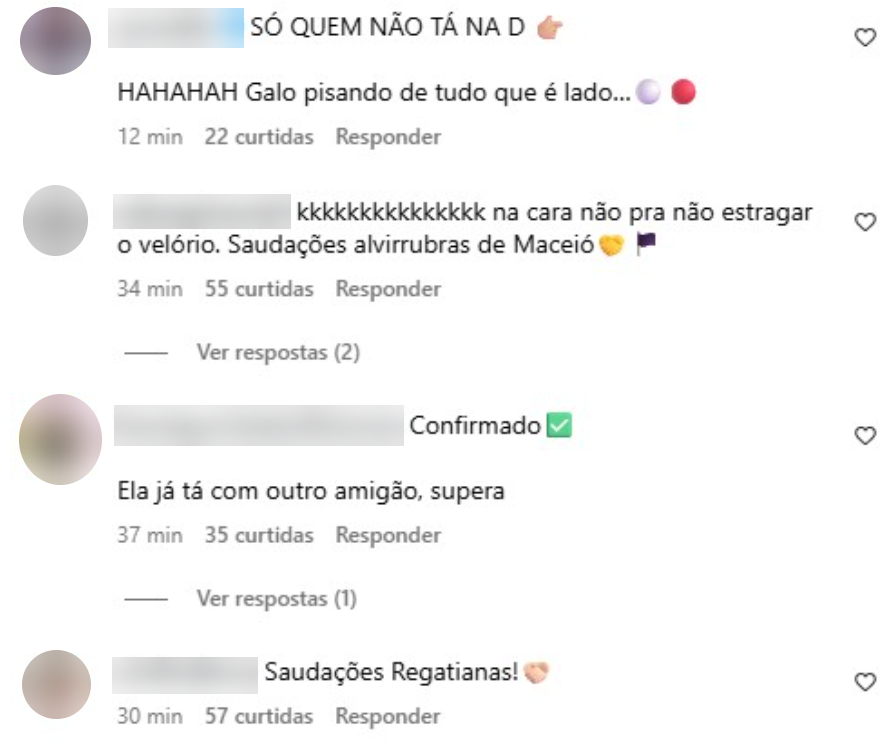
Task: View the 57 curtidas list
Action: coord(258,717)
